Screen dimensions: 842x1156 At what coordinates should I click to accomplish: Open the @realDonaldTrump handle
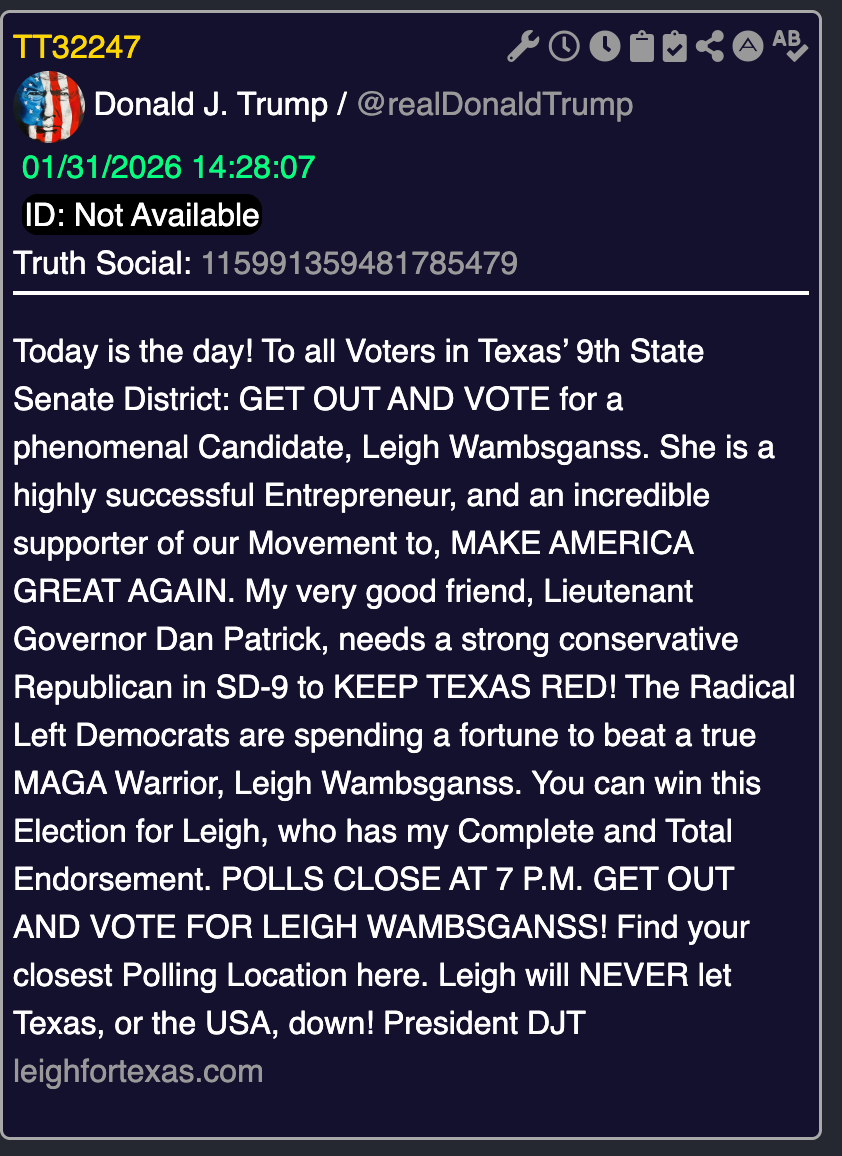pos(494,104)
